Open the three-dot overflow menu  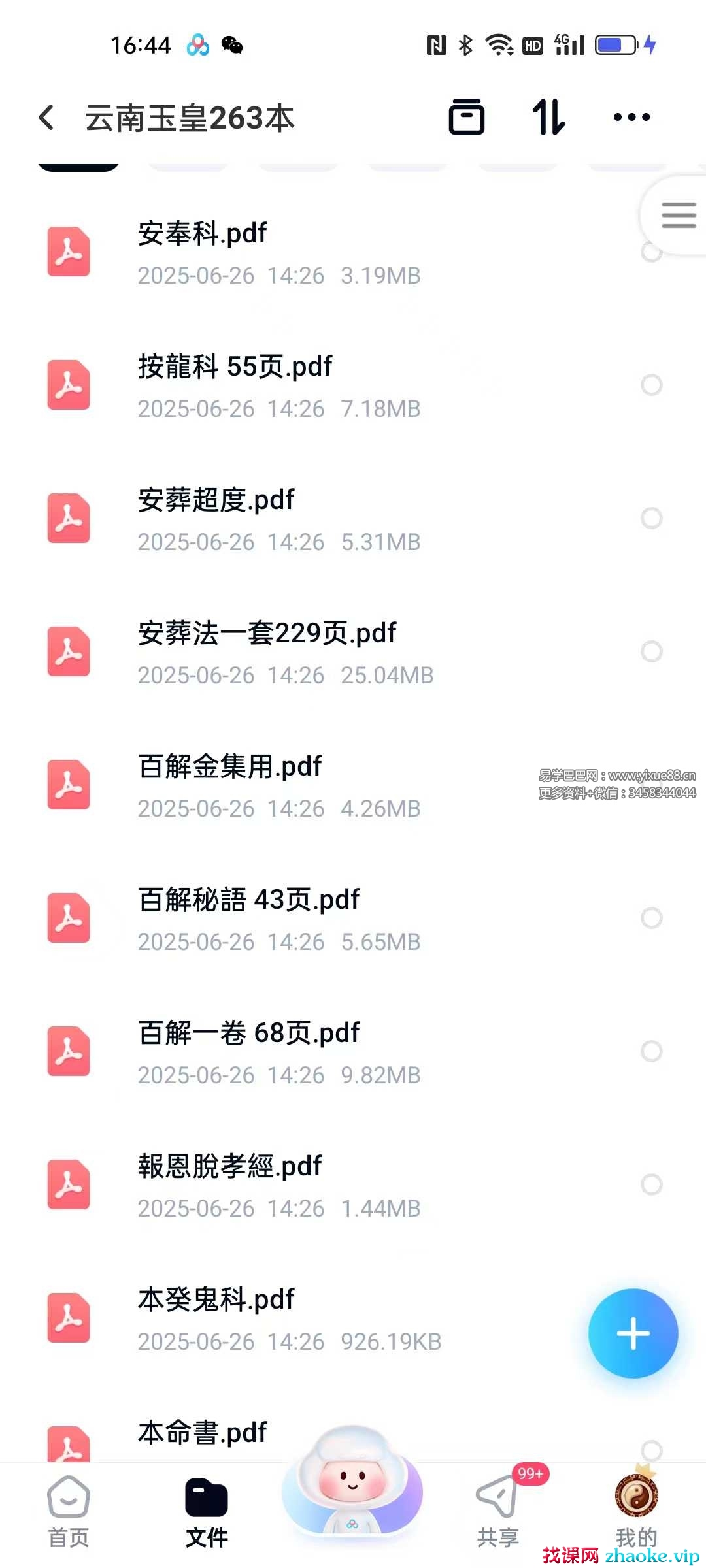point(631,118)
